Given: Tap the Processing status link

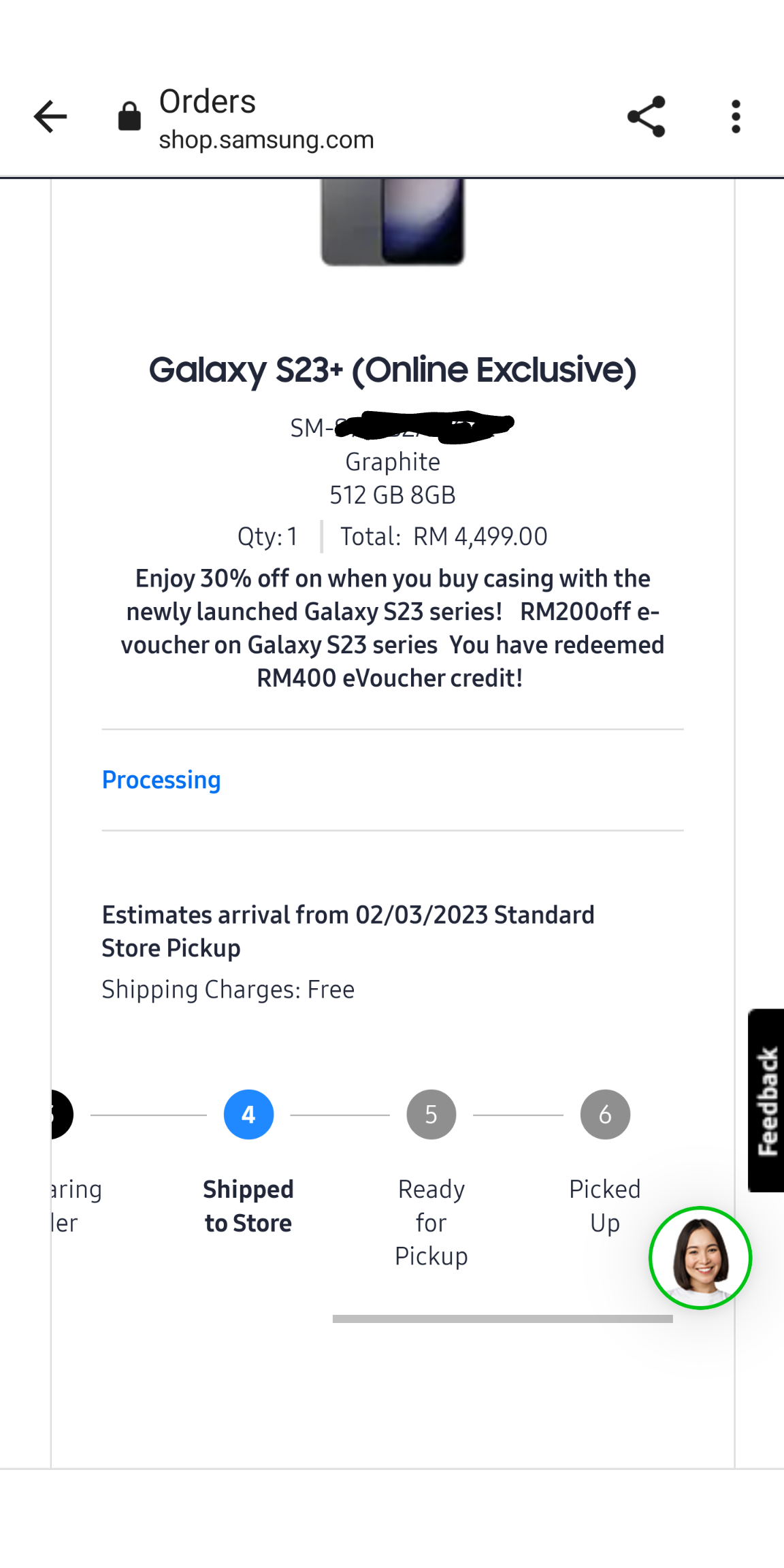Looking at the screenshot, I should pos(161,780).
